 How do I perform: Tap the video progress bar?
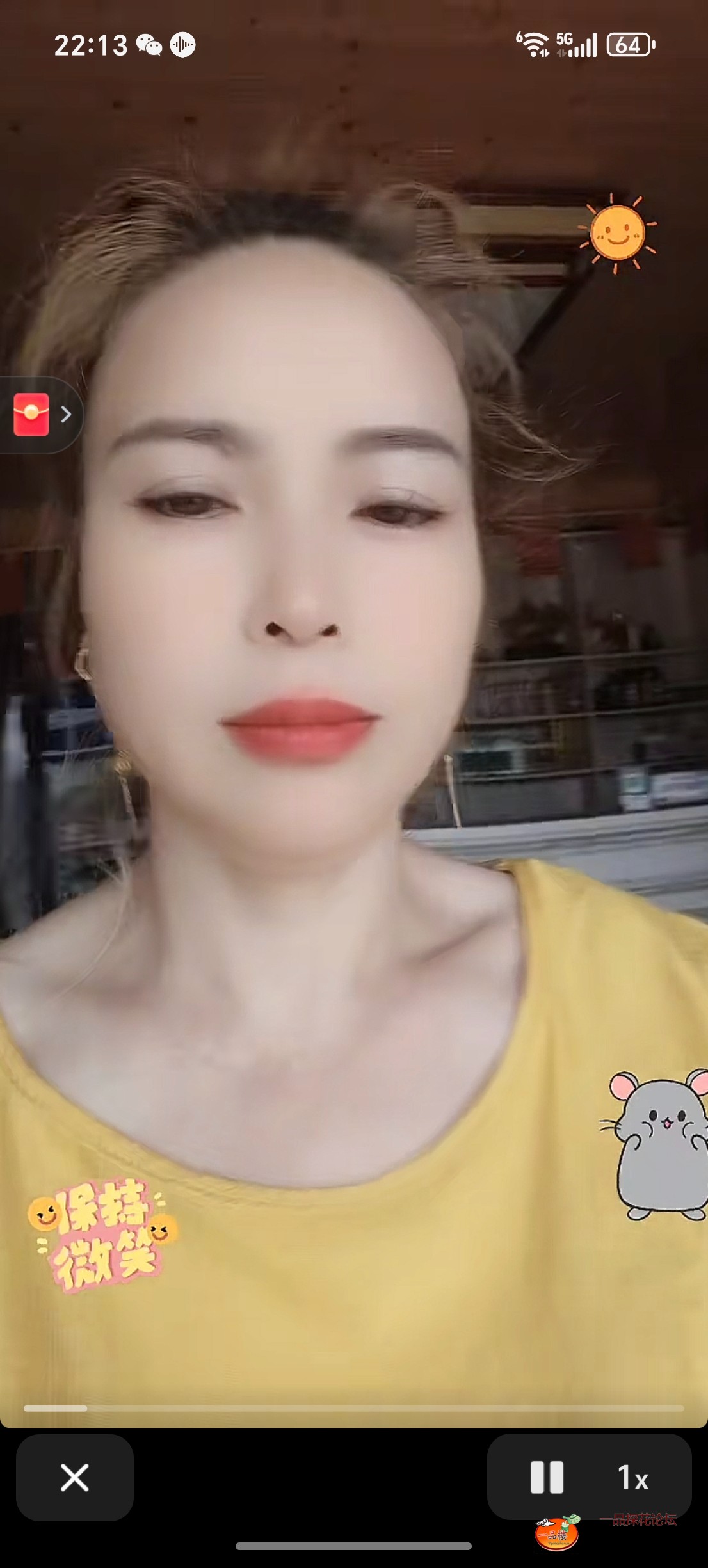[x=353, y=1408]
